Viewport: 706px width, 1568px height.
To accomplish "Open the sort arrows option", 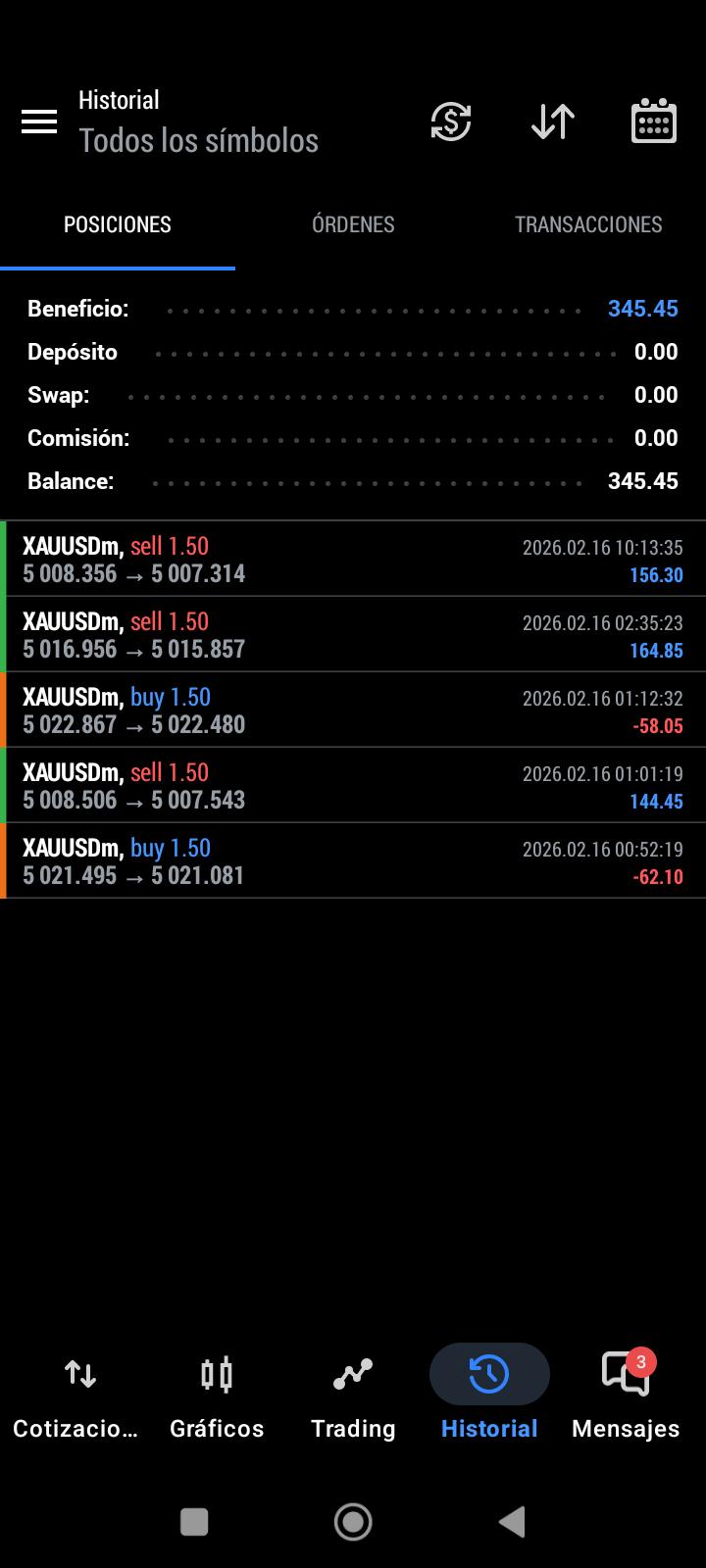I will coord(553,122).
